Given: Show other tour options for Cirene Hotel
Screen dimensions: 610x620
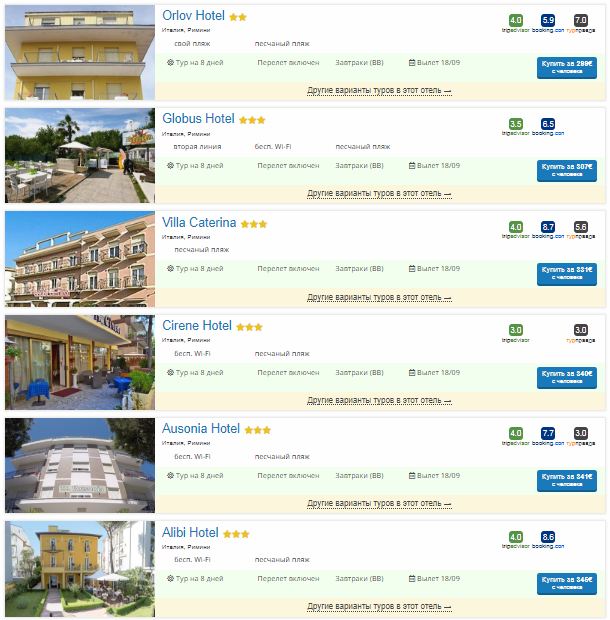Looking at the screenshot, I should (x=379, y=400).
